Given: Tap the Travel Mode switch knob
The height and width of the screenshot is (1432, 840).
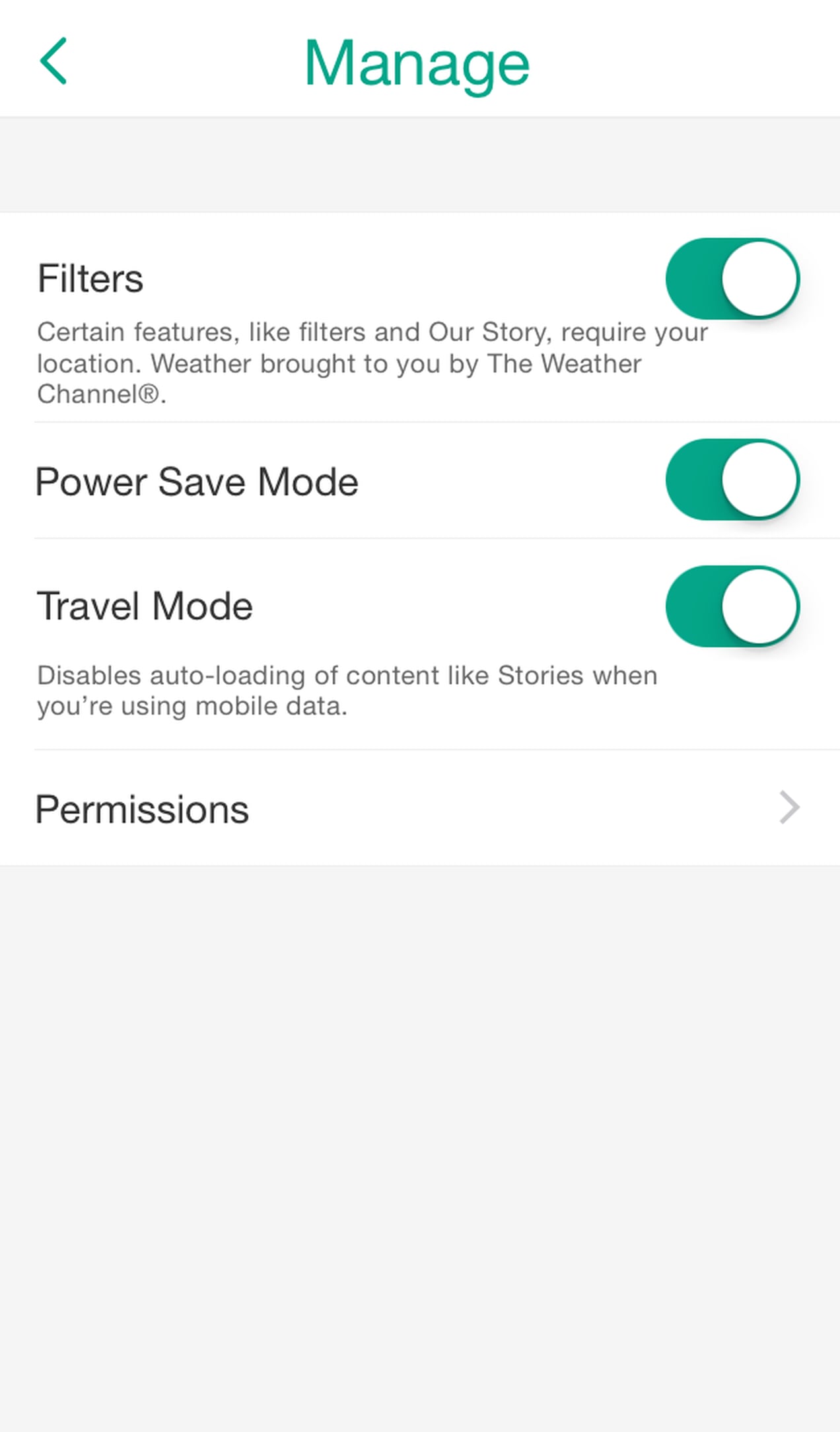Looking at the screenshot, I should click(x=758, y=606).
